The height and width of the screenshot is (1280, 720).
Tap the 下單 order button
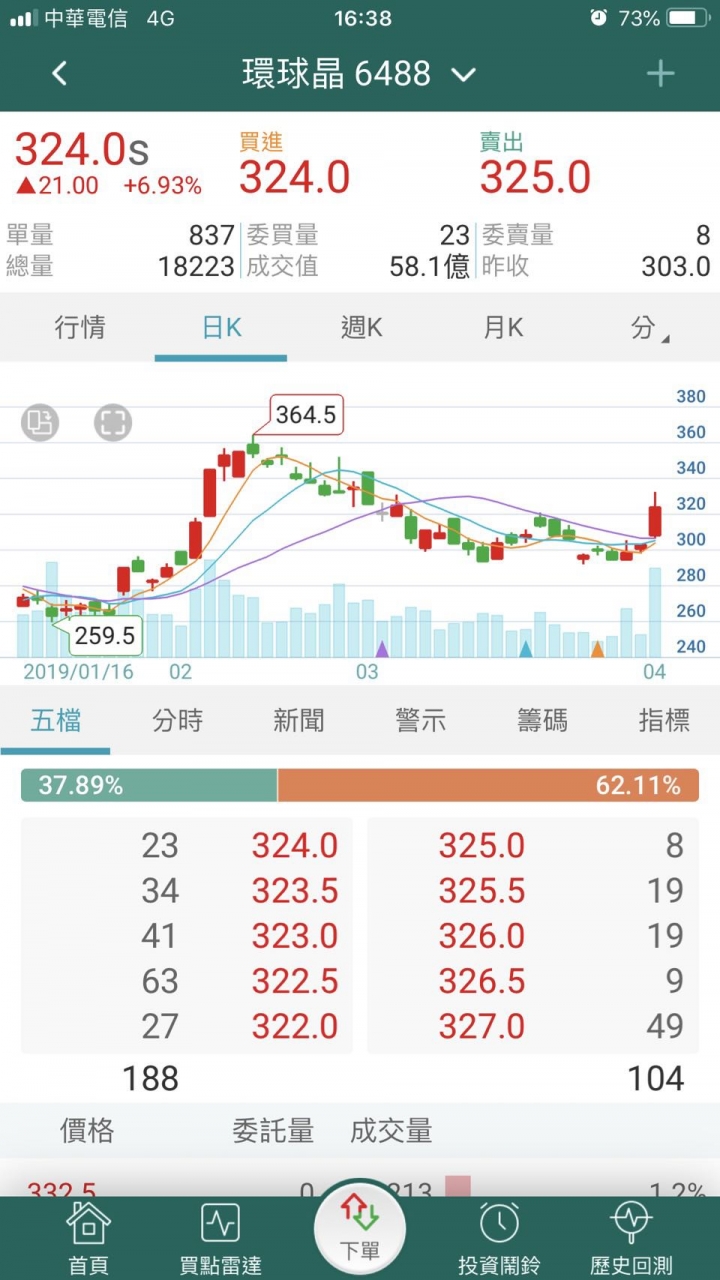coord(360,1226)
